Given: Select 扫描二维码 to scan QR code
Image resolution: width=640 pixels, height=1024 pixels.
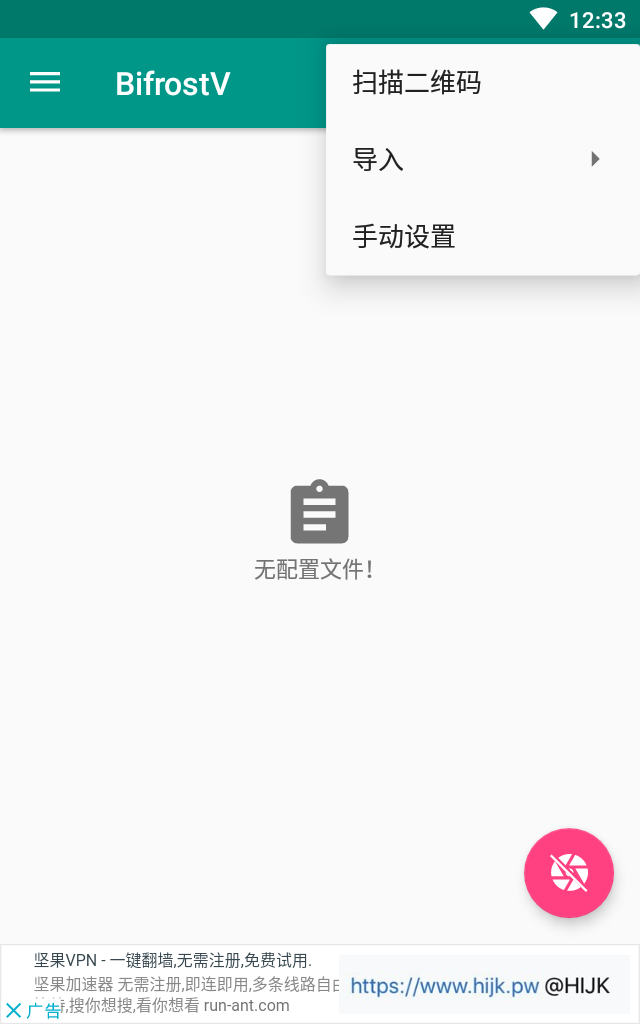Looking at the screenshot, I should click(x=417, y=83).
